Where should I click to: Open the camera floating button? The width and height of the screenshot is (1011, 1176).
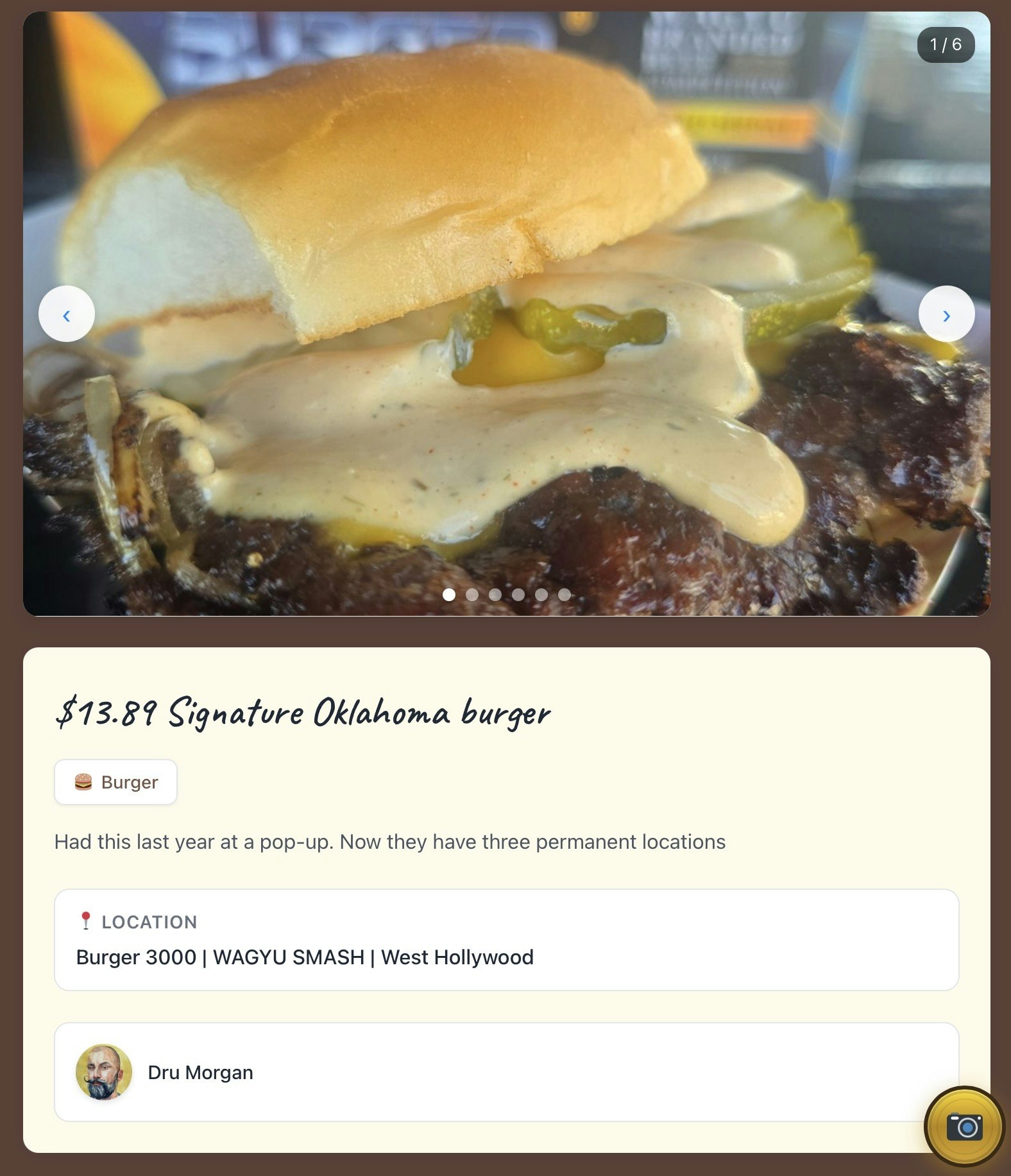click(964, 1126)
